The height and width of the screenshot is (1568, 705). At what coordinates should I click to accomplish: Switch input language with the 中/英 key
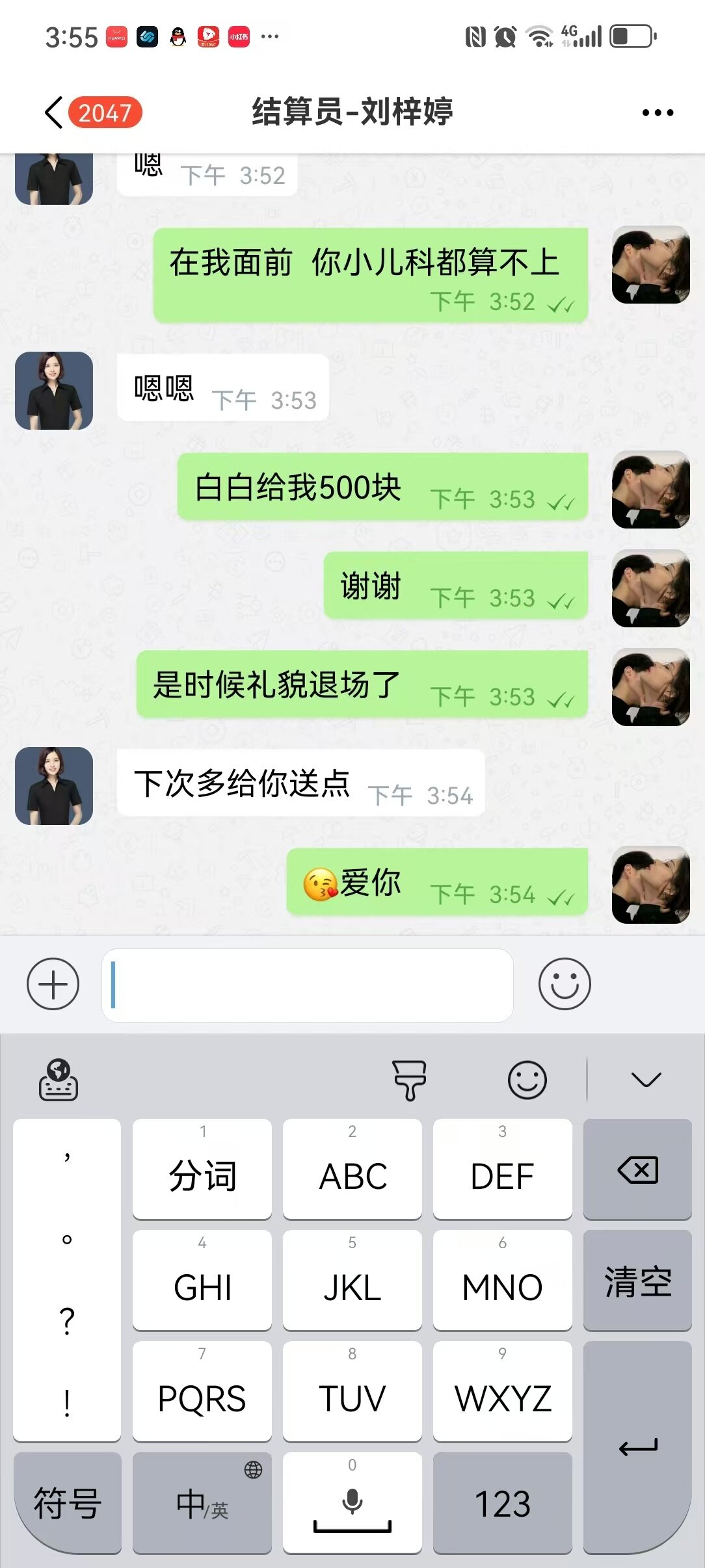pos(202,1503)
